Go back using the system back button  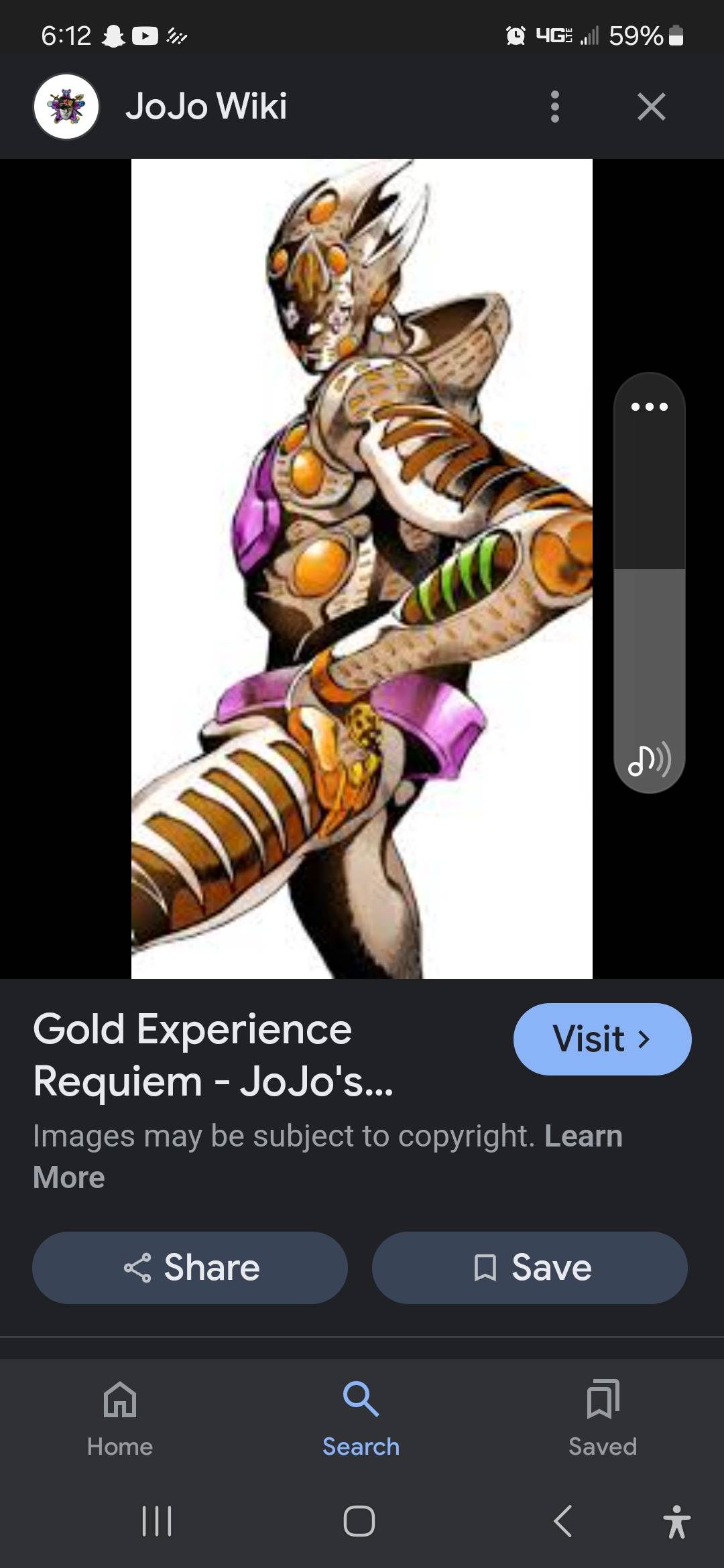click(x=563, y=1520)
